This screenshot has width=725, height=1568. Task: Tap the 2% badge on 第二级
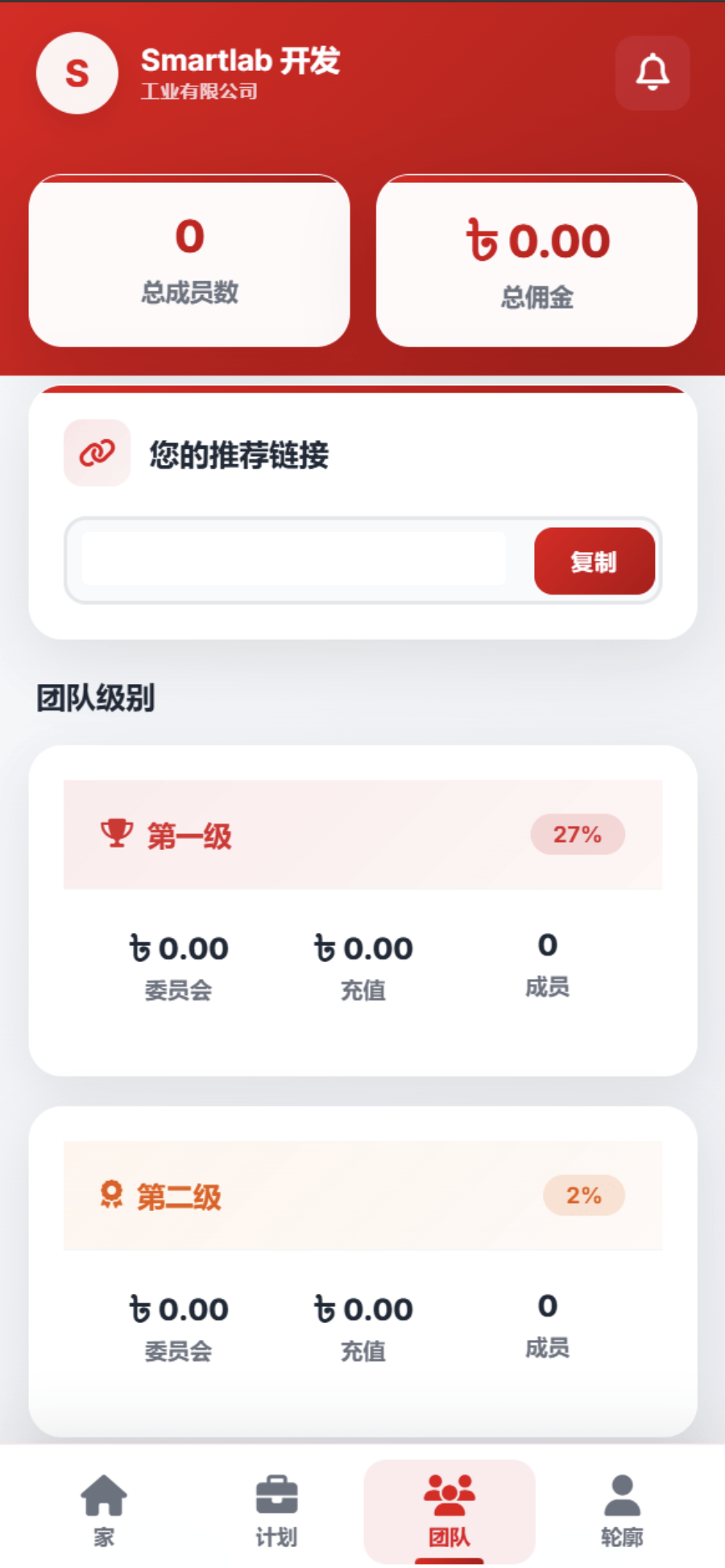click(x=583, y=1195)
